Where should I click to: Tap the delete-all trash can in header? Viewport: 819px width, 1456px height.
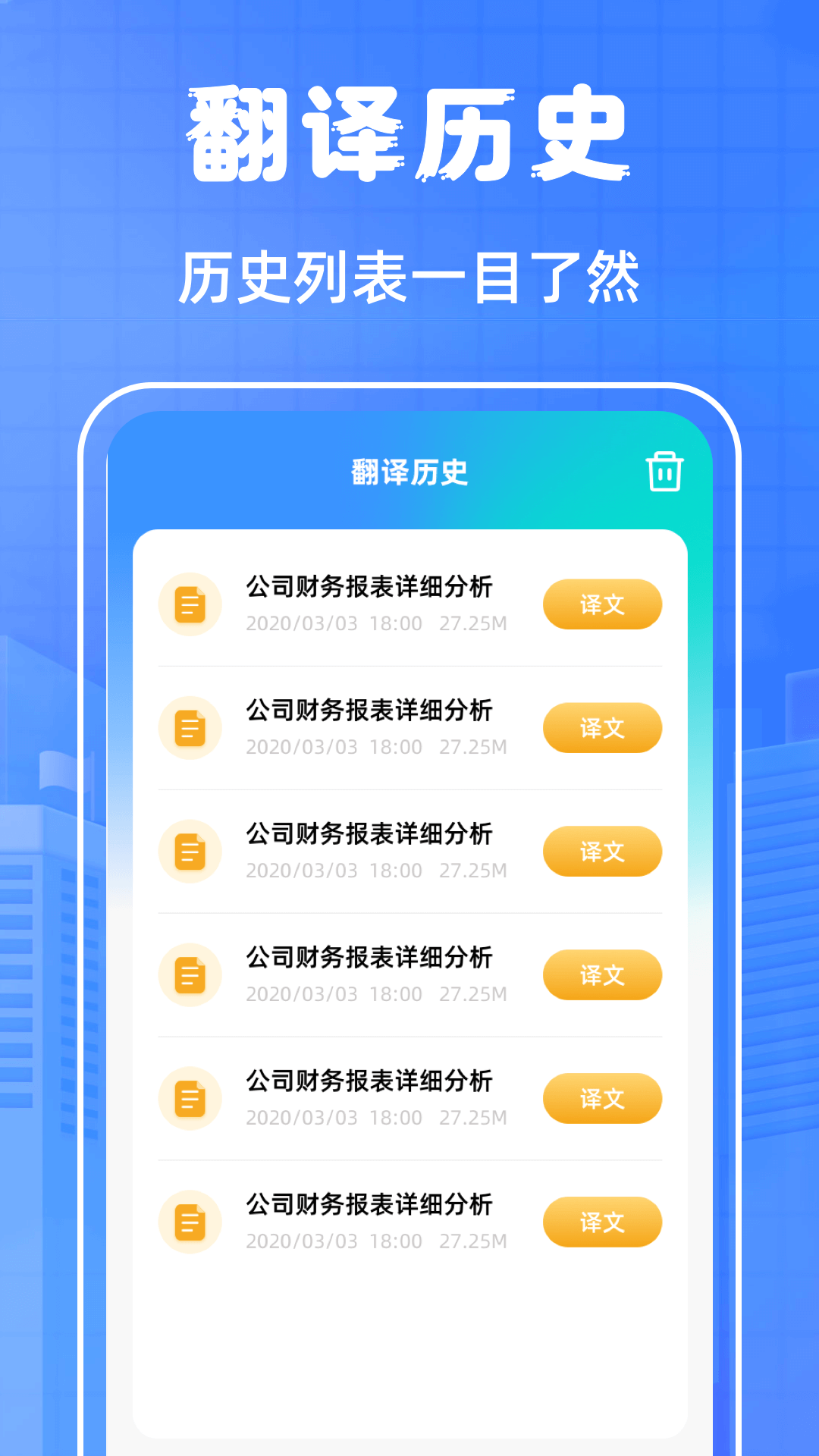click(x=666, y=472)
